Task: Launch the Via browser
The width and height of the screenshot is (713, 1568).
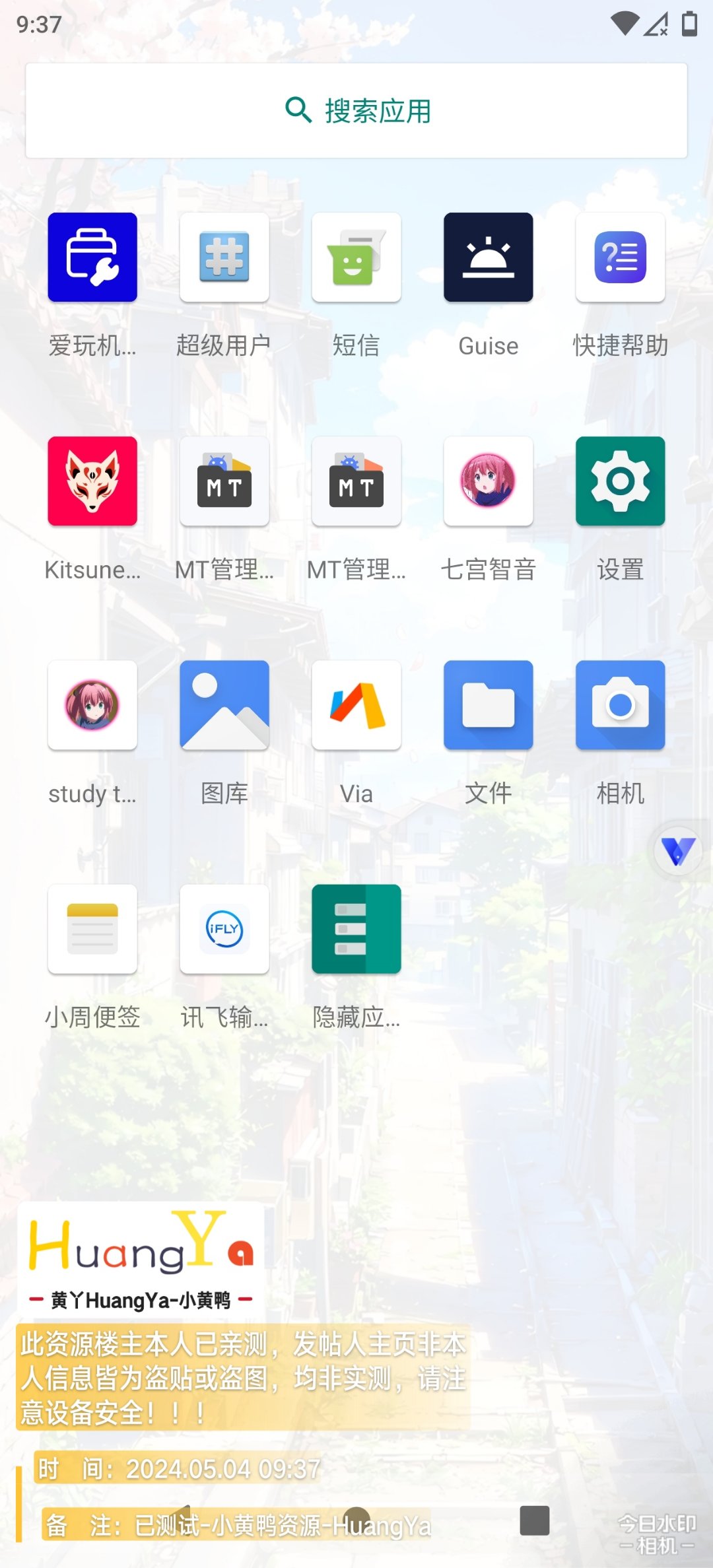Action: click(356, 705)
